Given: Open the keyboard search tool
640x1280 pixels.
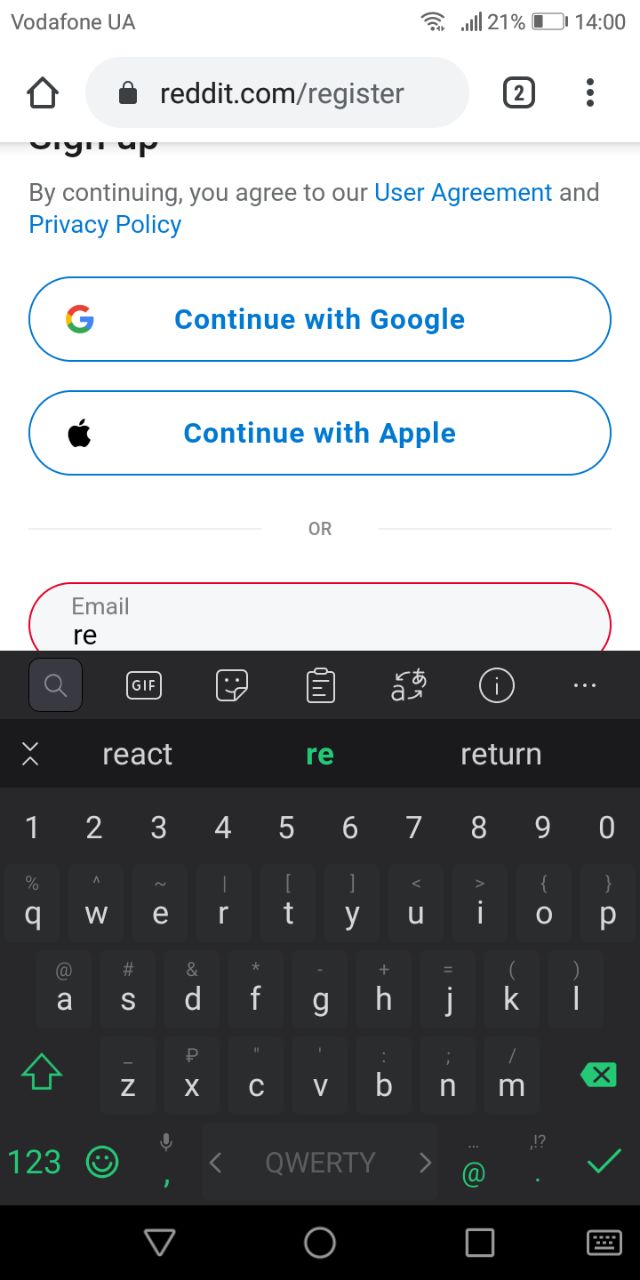Looking at the screenshot, I should click(x=56, y=685).
